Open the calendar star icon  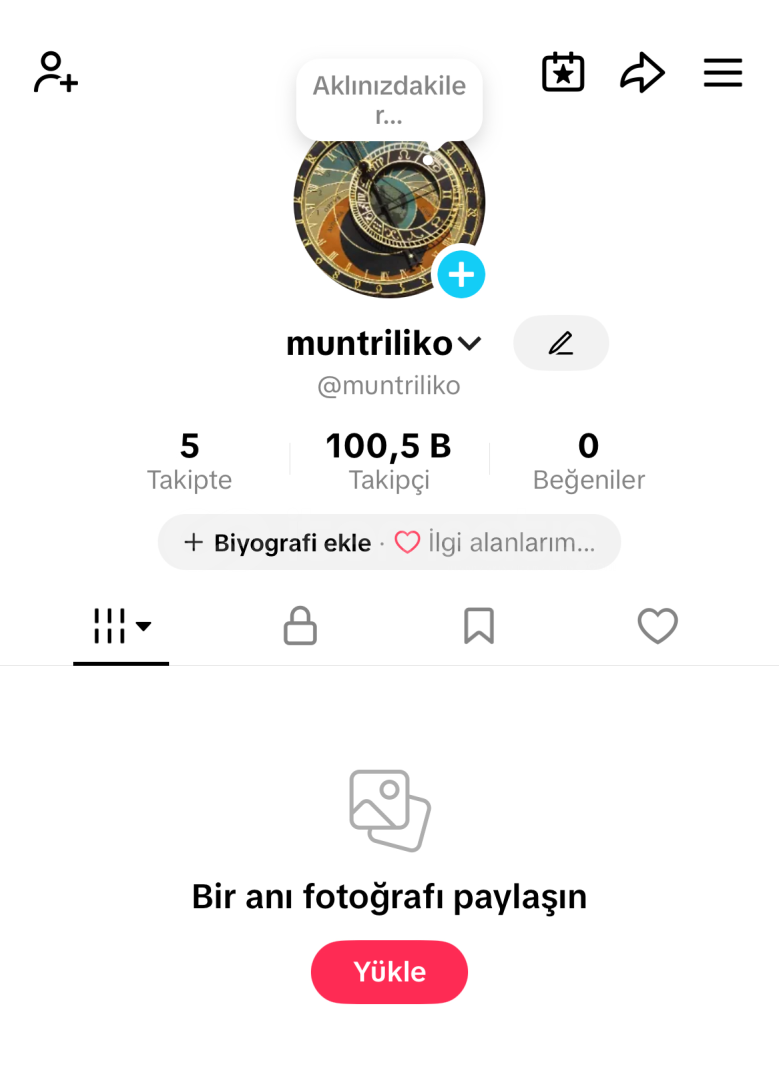(x=563, y=73)
